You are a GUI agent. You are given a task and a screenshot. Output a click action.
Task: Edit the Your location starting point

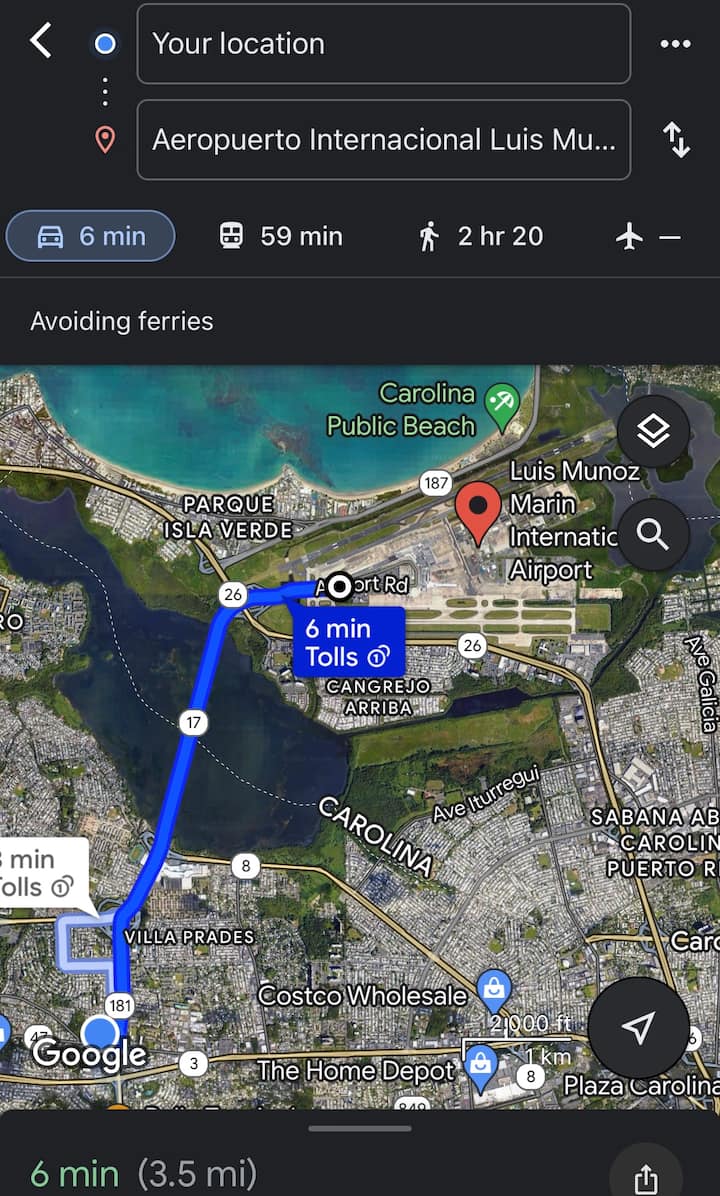point(383,44)
